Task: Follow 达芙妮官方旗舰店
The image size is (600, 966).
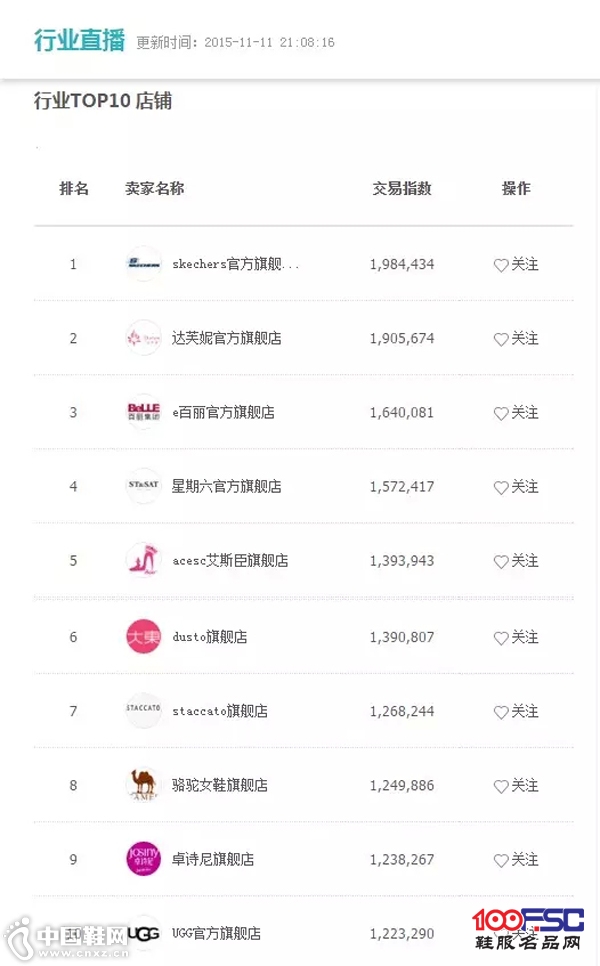Action: tap(516, 339)
